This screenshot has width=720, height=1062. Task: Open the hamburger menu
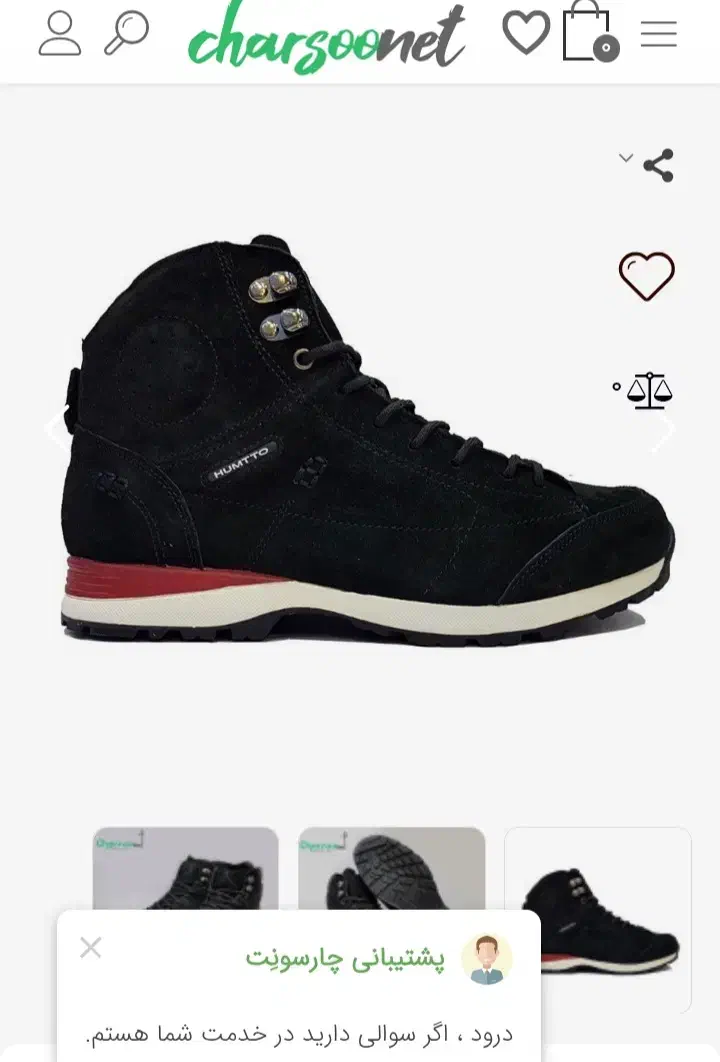659,34
